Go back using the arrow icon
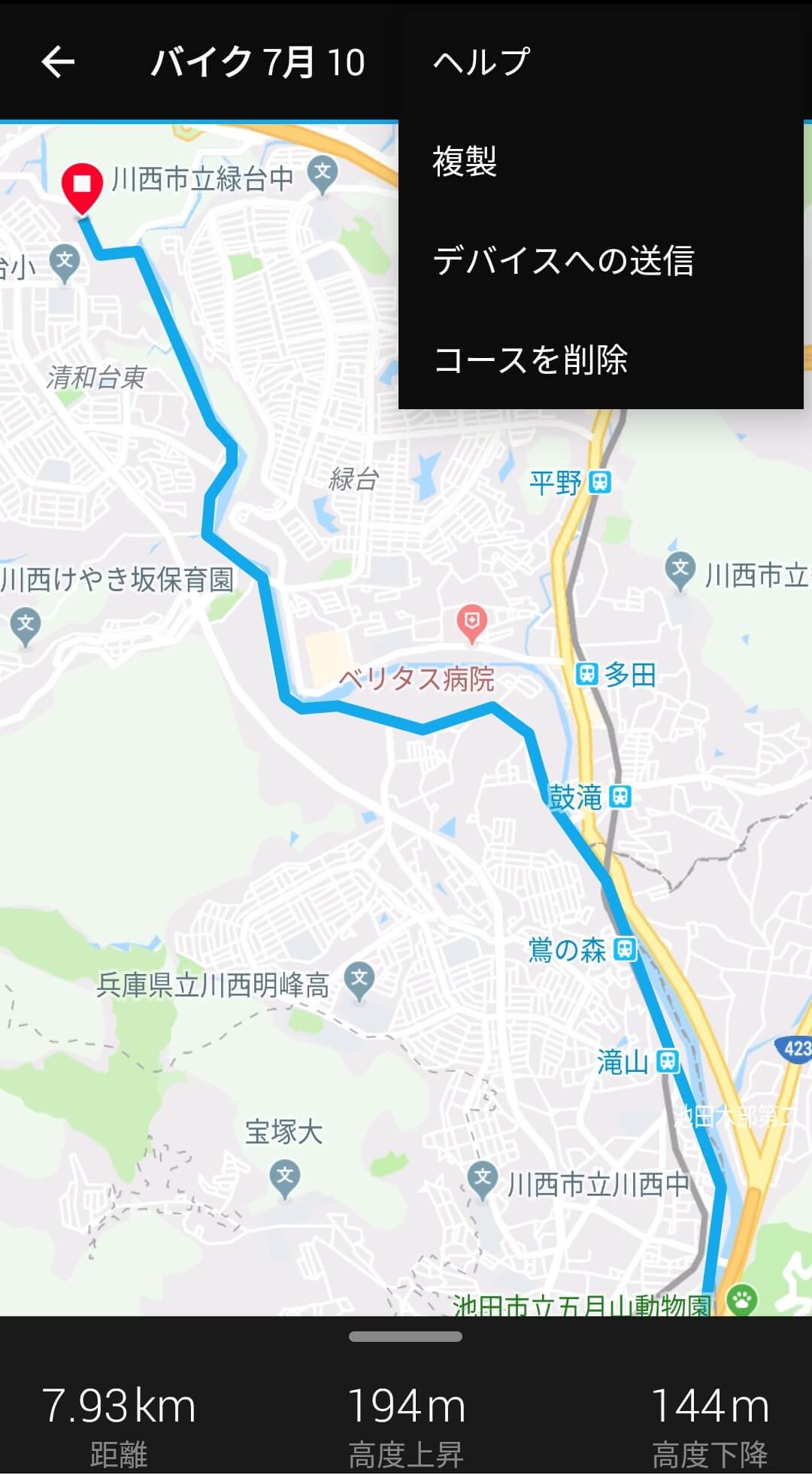 pos(58,62)
